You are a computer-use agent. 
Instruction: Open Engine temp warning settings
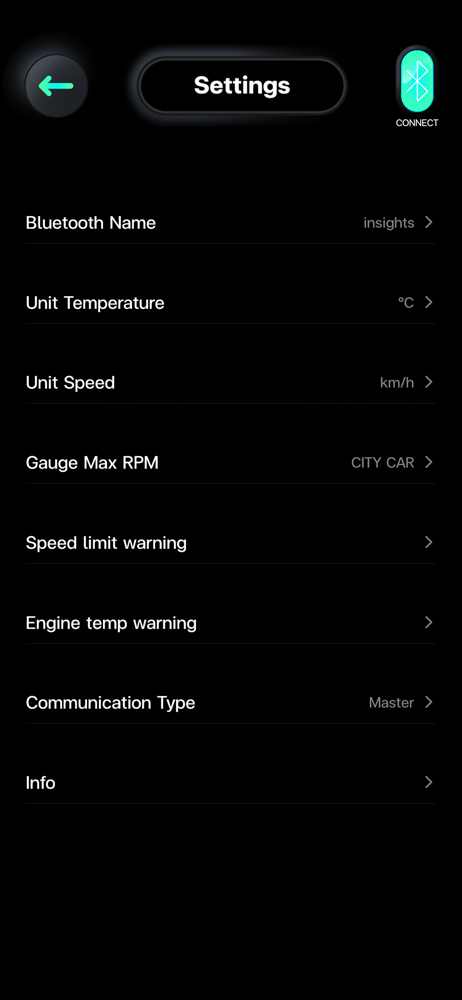tap(230, 623)
